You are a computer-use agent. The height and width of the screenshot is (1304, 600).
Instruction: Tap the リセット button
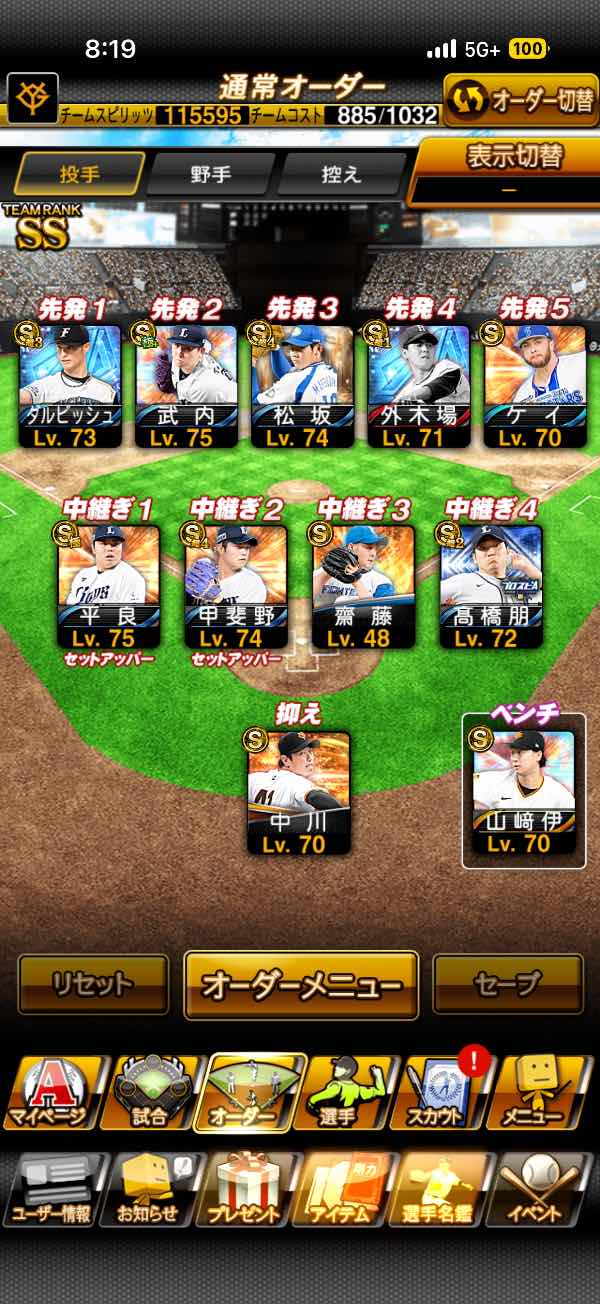pos(93,985)
